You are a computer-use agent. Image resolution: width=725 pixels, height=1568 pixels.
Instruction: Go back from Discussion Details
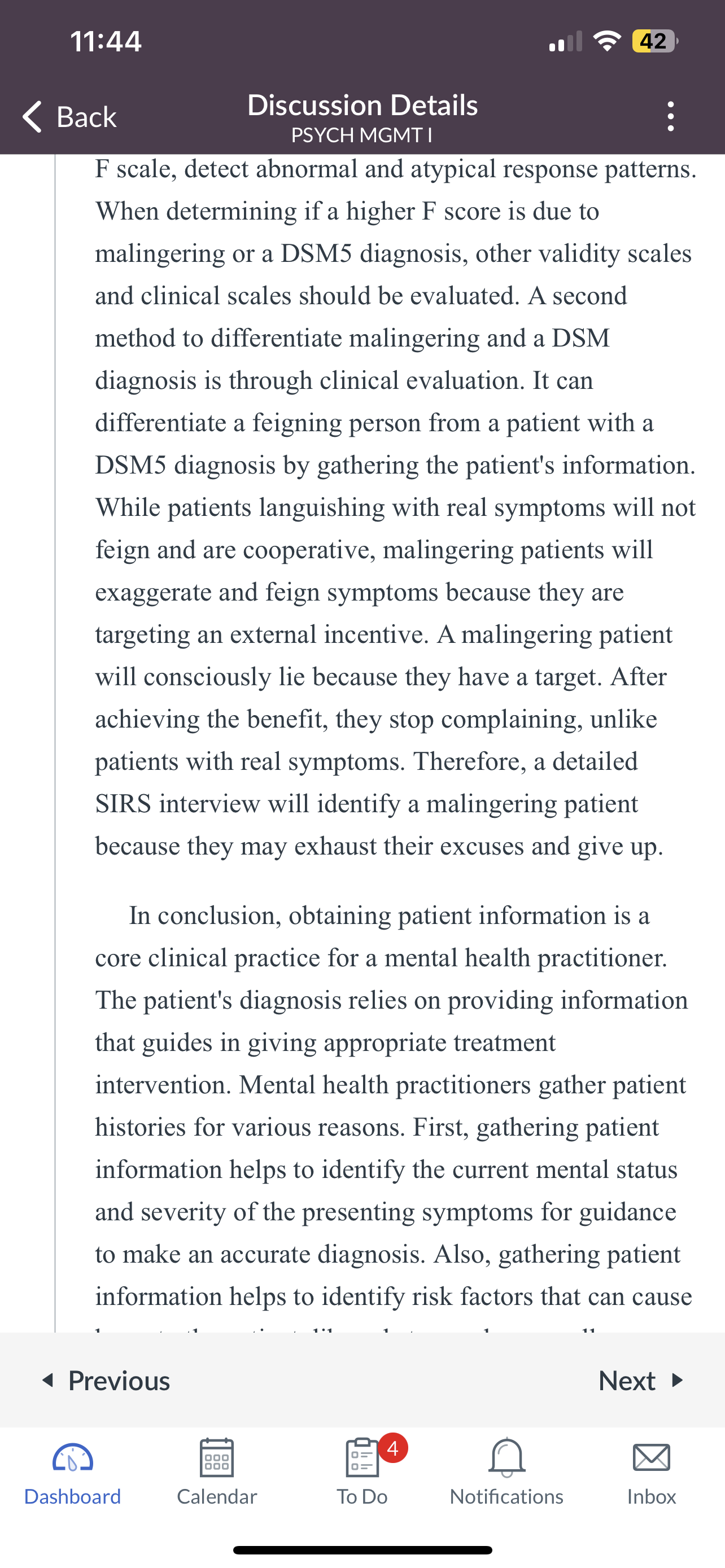click(69, 116)
